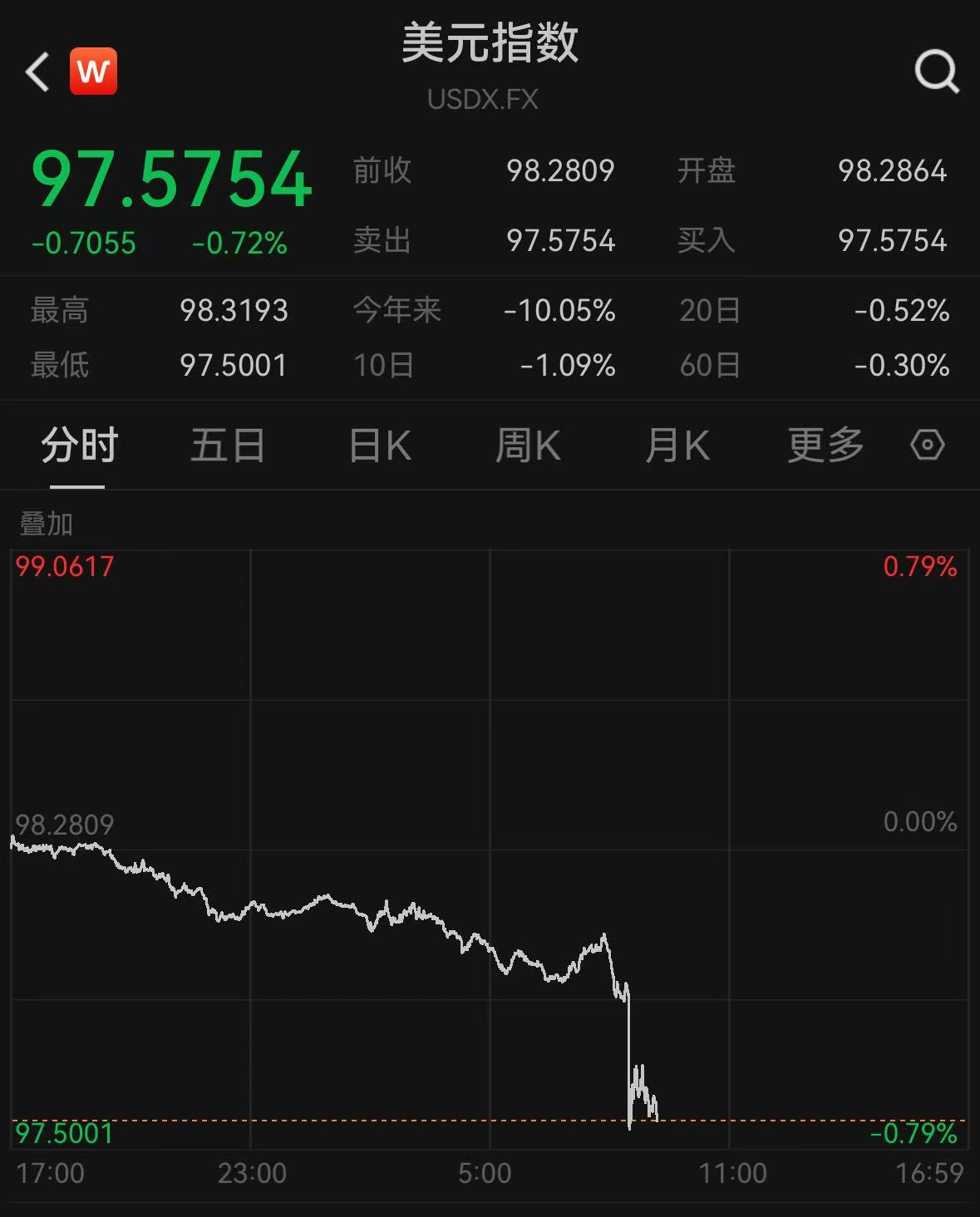Tap the -0.72% change percentage

(238, 243)
